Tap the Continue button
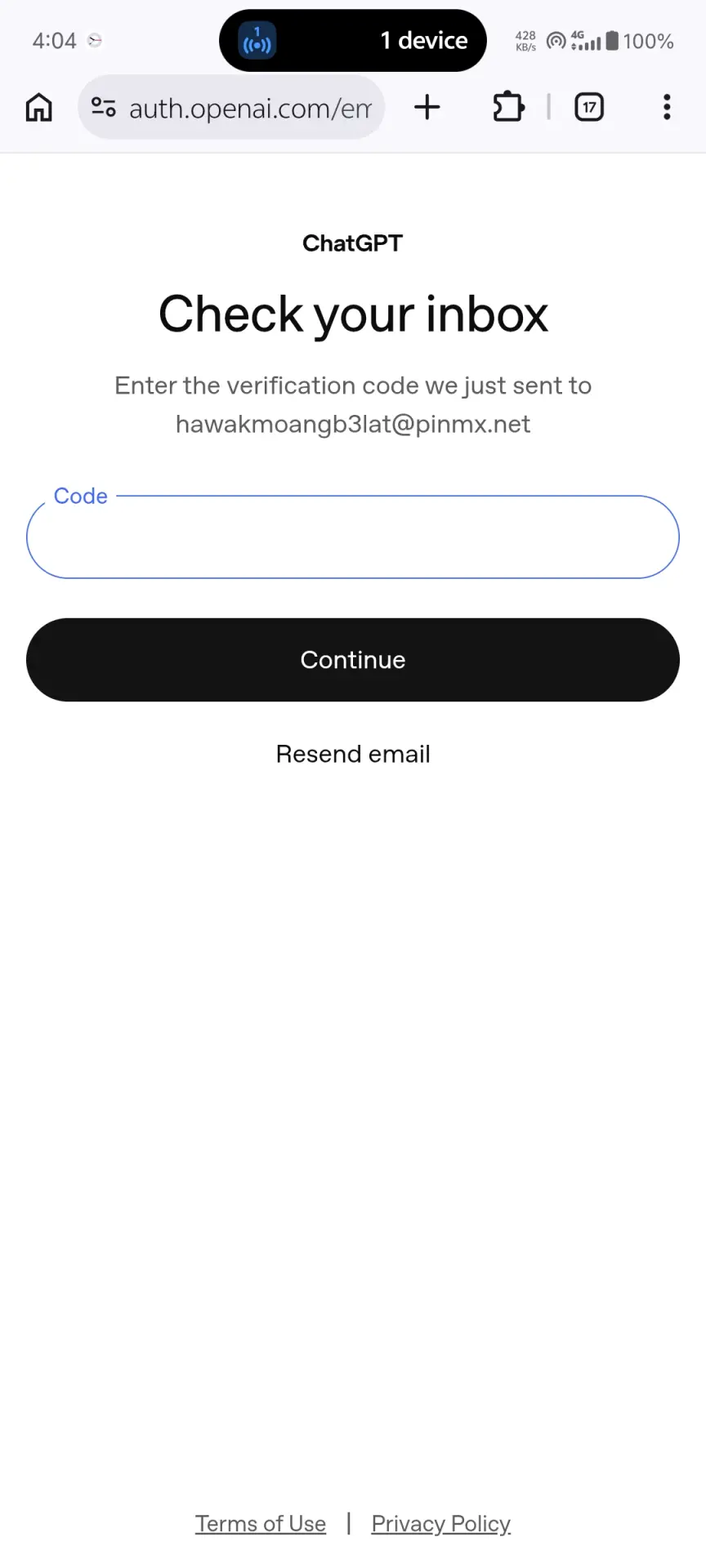Screen dimensions: 706x1568 click(x=353, y=660)
